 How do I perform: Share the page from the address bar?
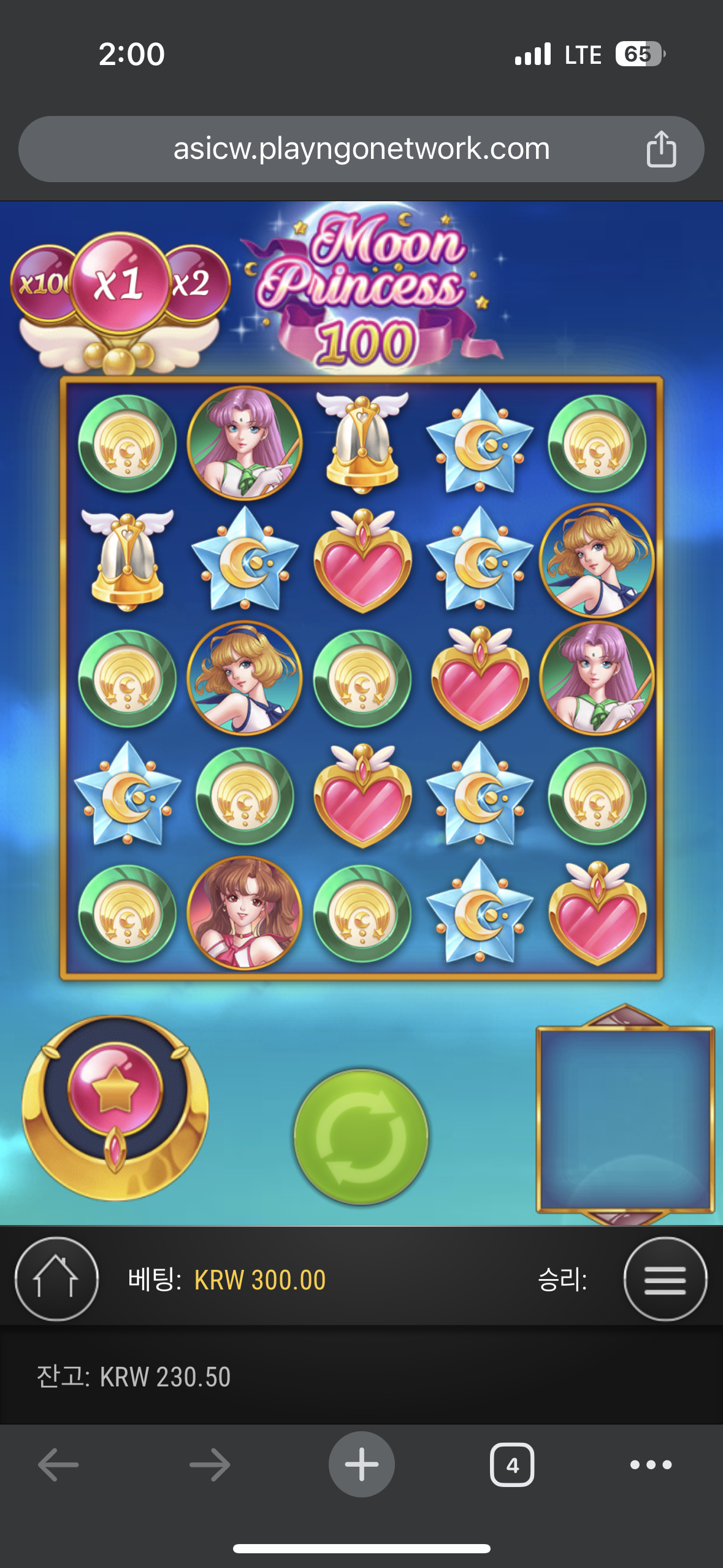(661, 148)
